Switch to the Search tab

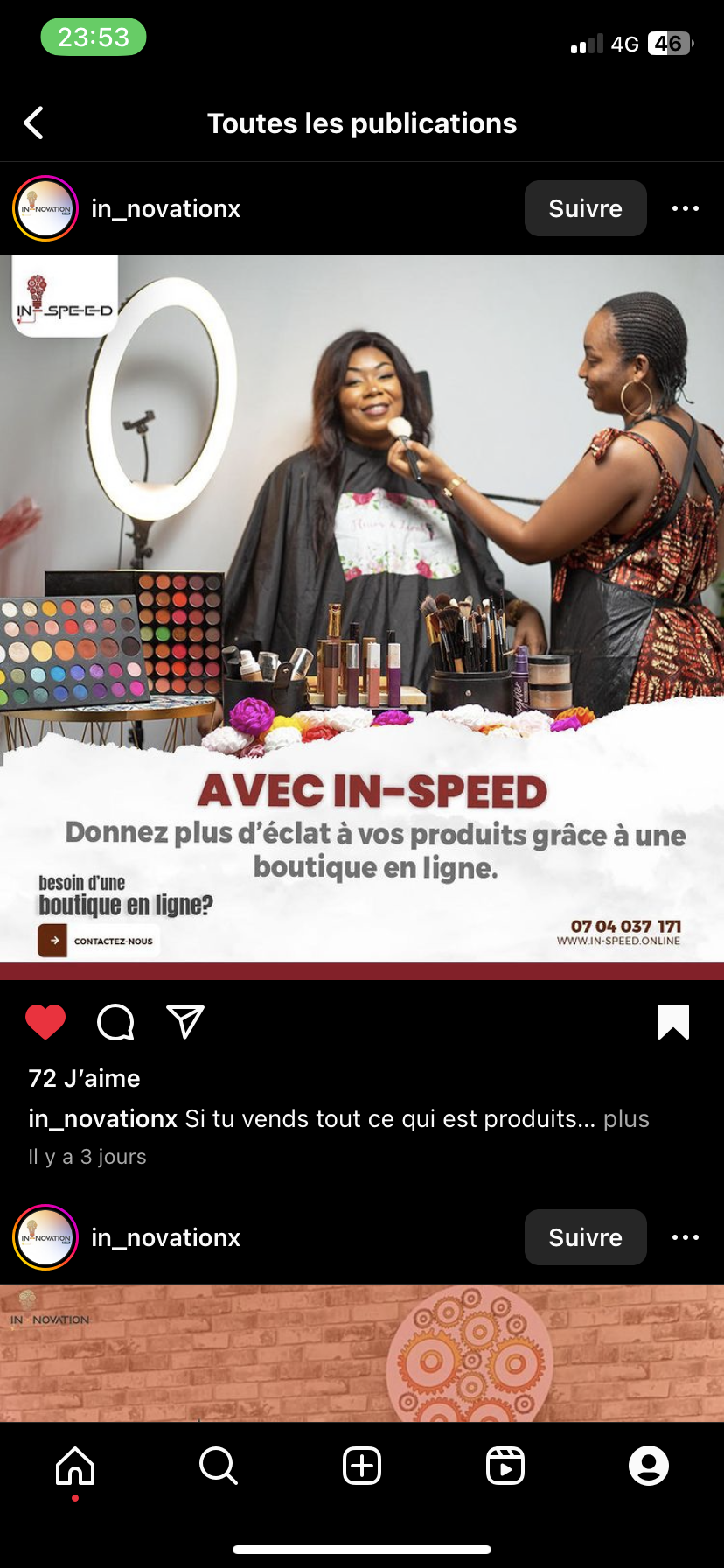219,1466
